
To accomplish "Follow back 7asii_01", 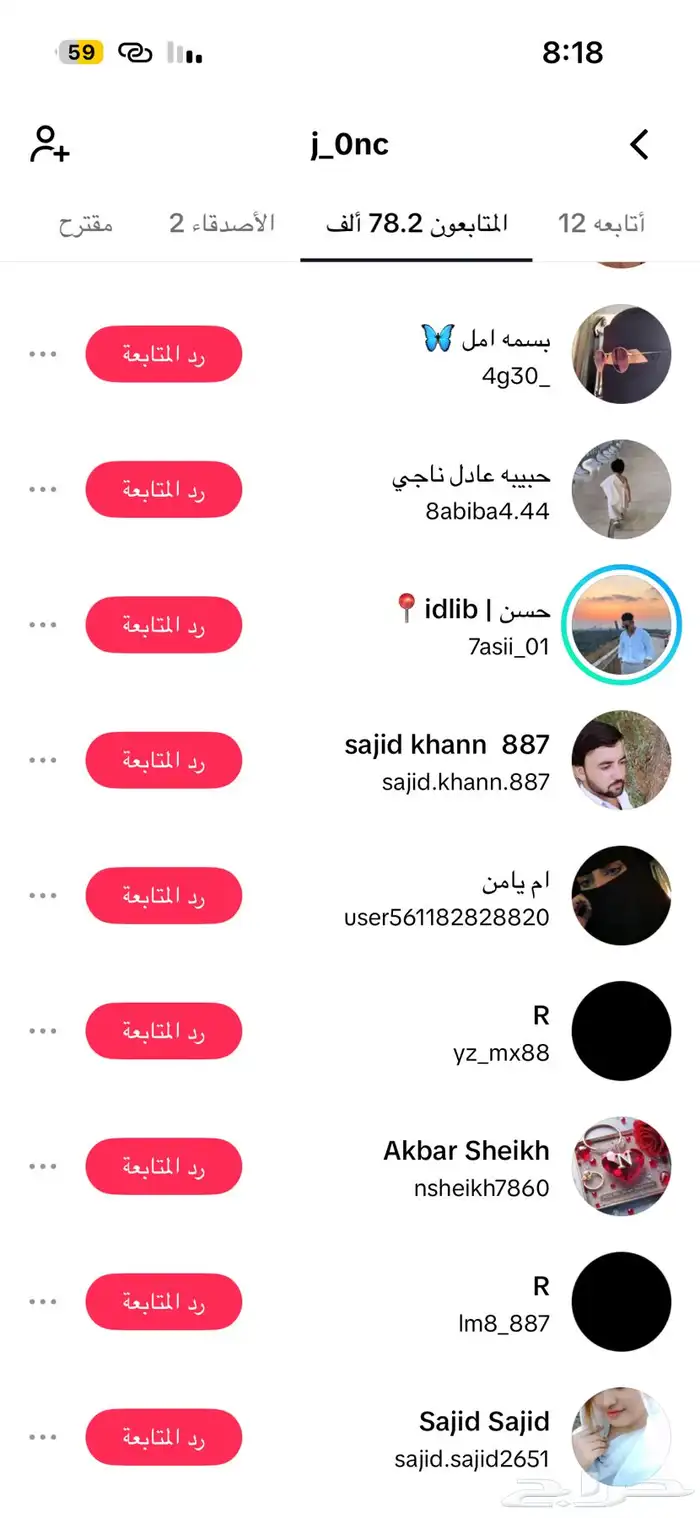I will 164,625.
